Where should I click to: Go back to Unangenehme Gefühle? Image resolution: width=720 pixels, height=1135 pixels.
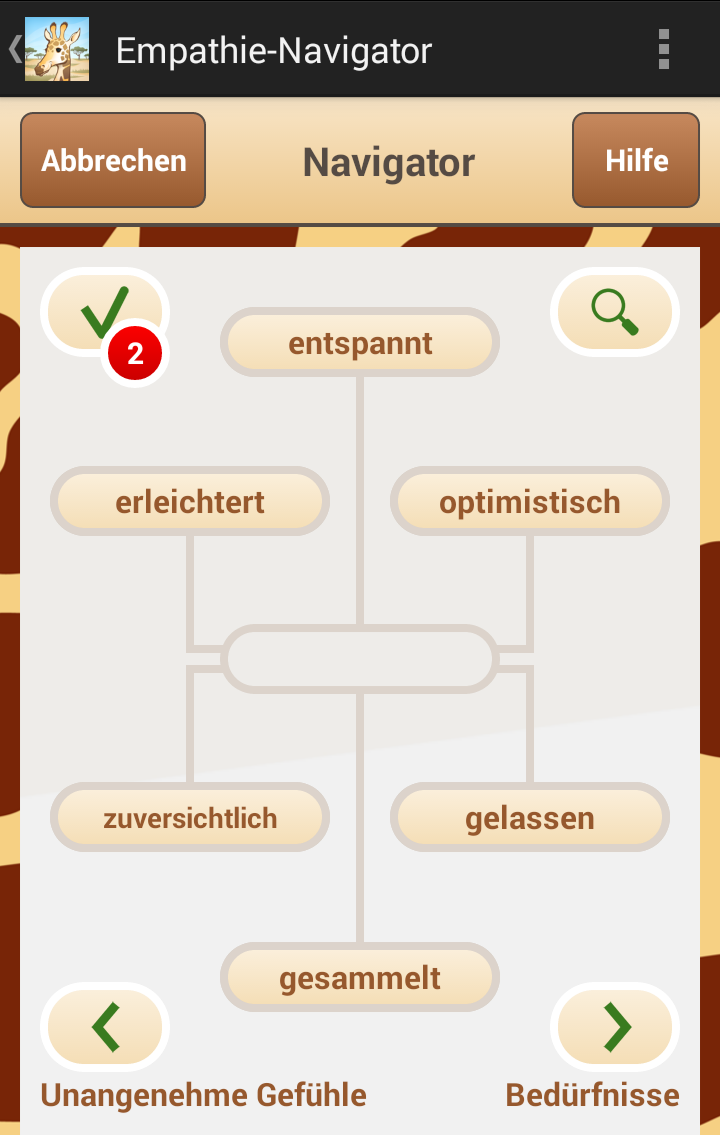pos(105,1027)
